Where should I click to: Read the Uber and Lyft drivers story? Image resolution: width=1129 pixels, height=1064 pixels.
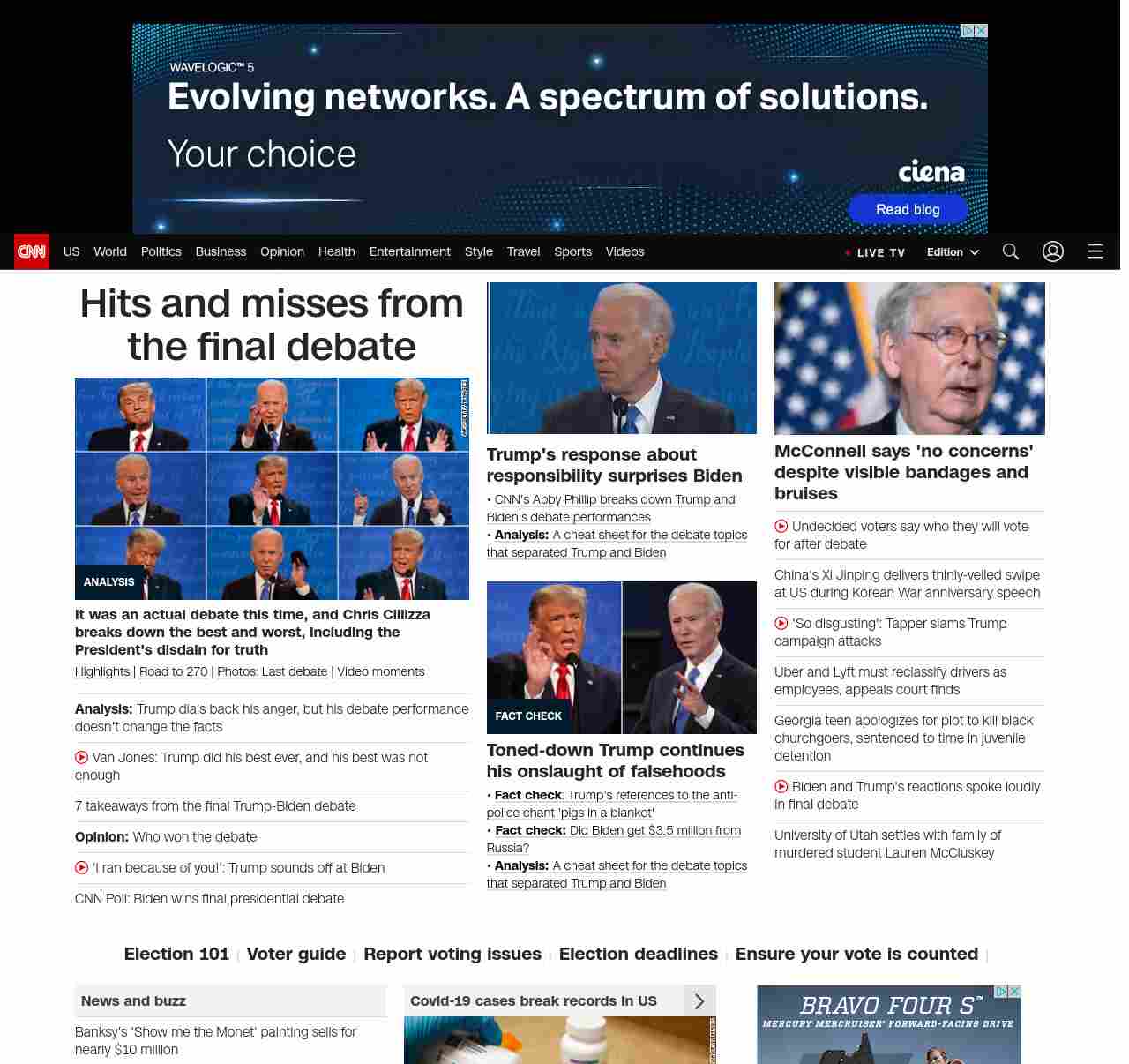coord(890,681)
